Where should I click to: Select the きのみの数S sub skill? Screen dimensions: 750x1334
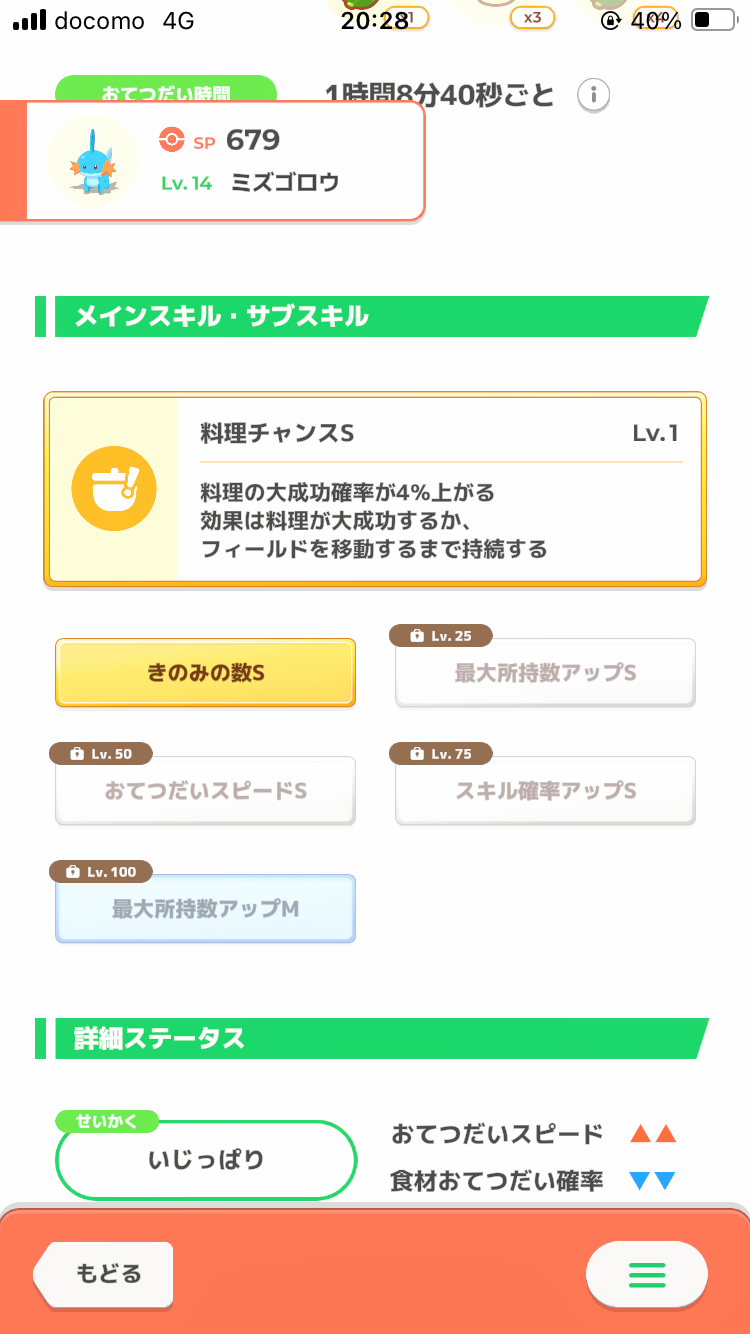[205, 673]
